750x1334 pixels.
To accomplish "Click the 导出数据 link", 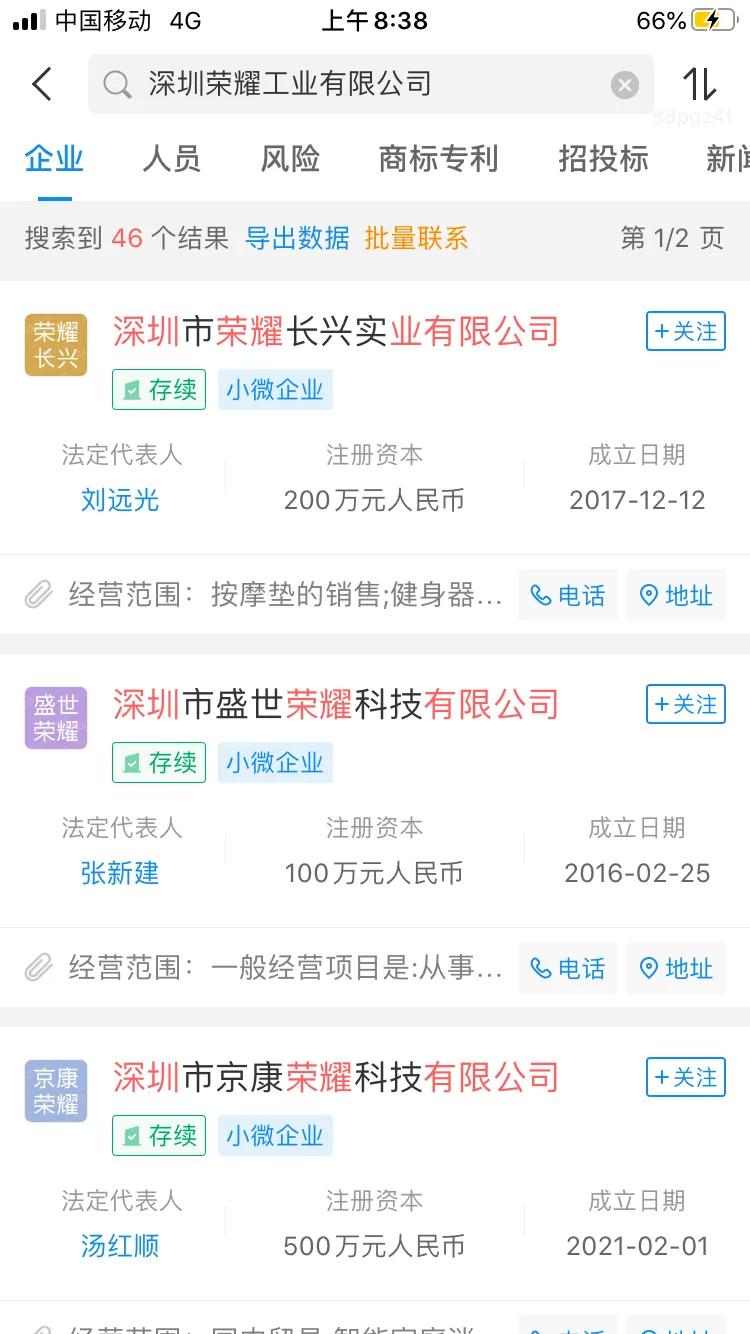I will coord(295,239).
